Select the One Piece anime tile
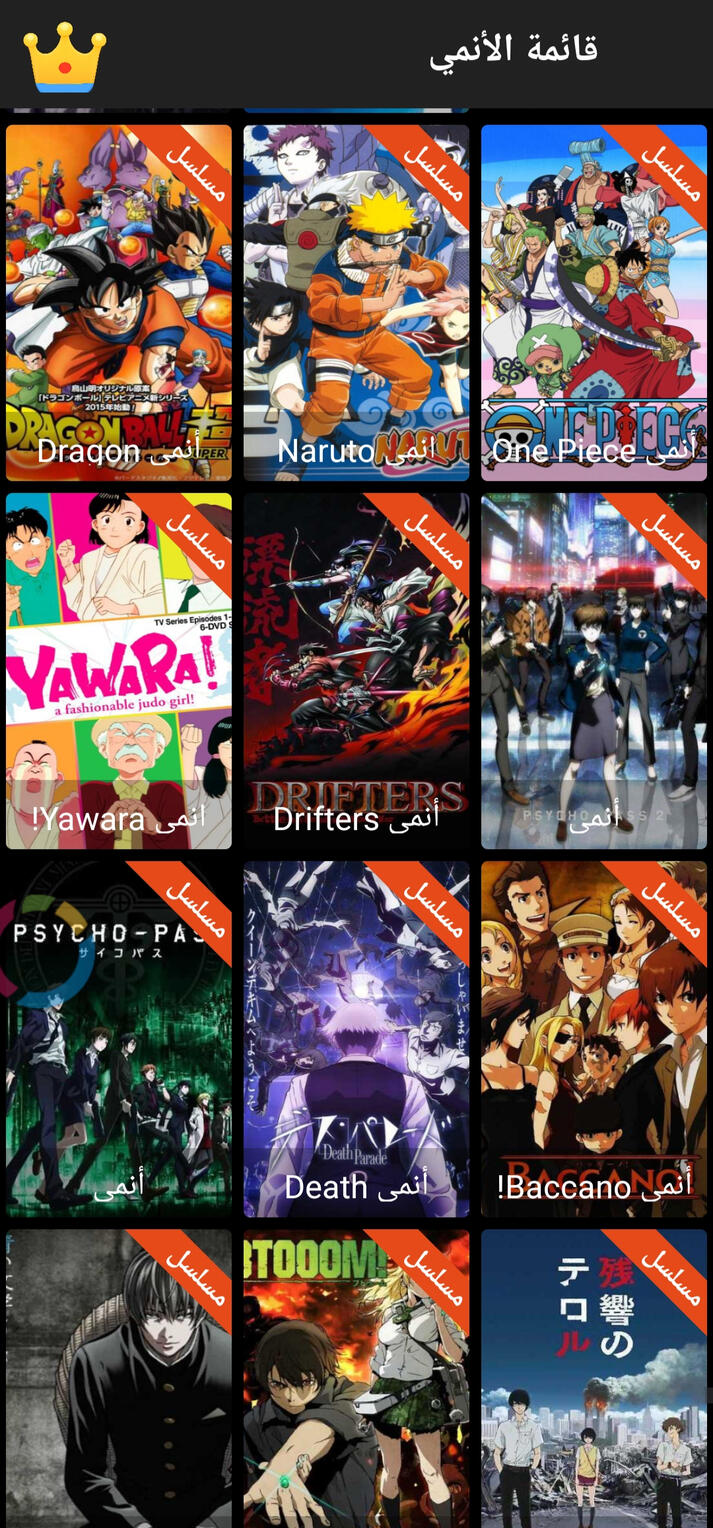The width and height of the screenshot is (713, 1528). tap(594, 302)
